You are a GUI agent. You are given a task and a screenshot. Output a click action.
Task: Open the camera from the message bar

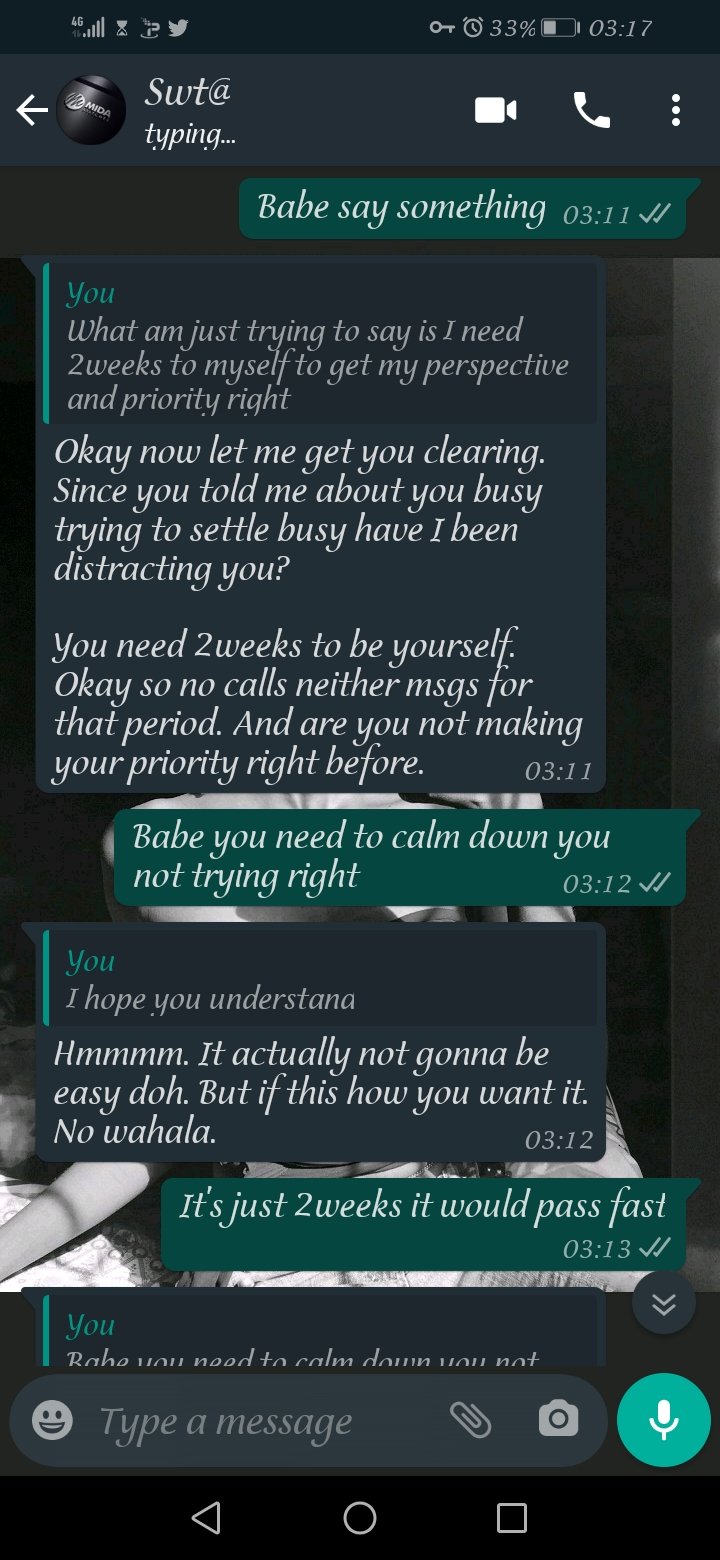click(x=558, y=1419)
